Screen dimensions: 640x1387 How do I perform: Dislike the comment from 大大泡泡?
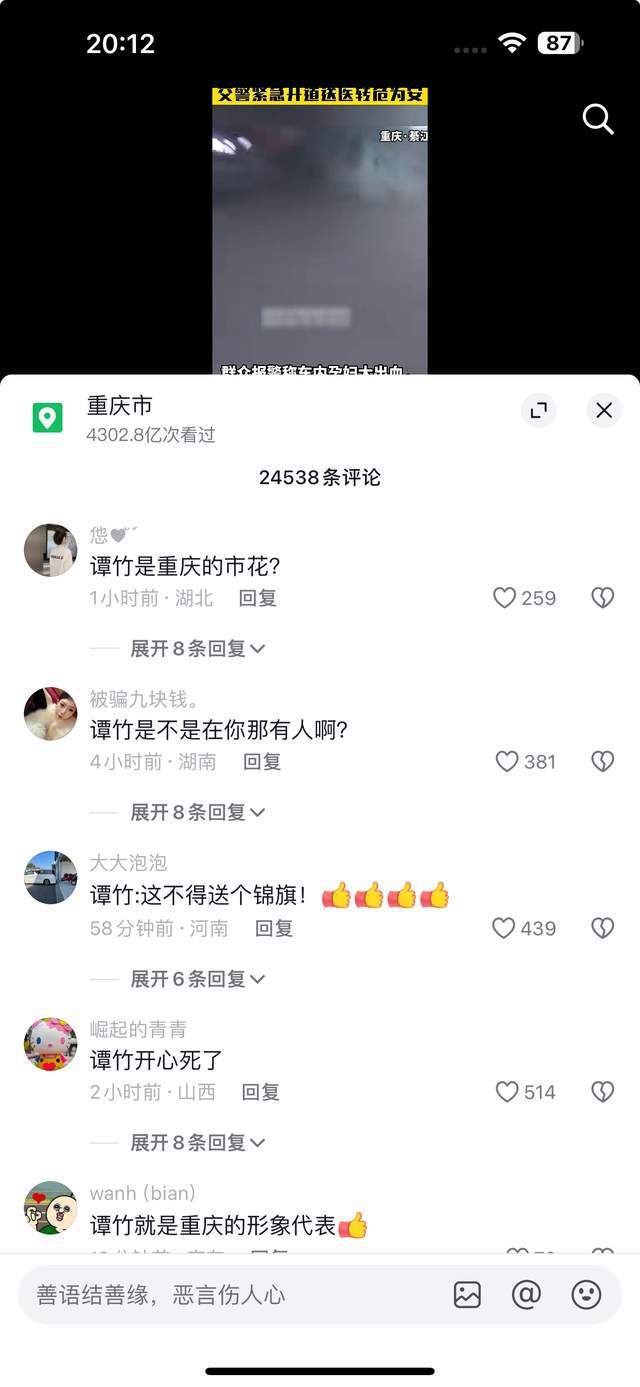602,928
